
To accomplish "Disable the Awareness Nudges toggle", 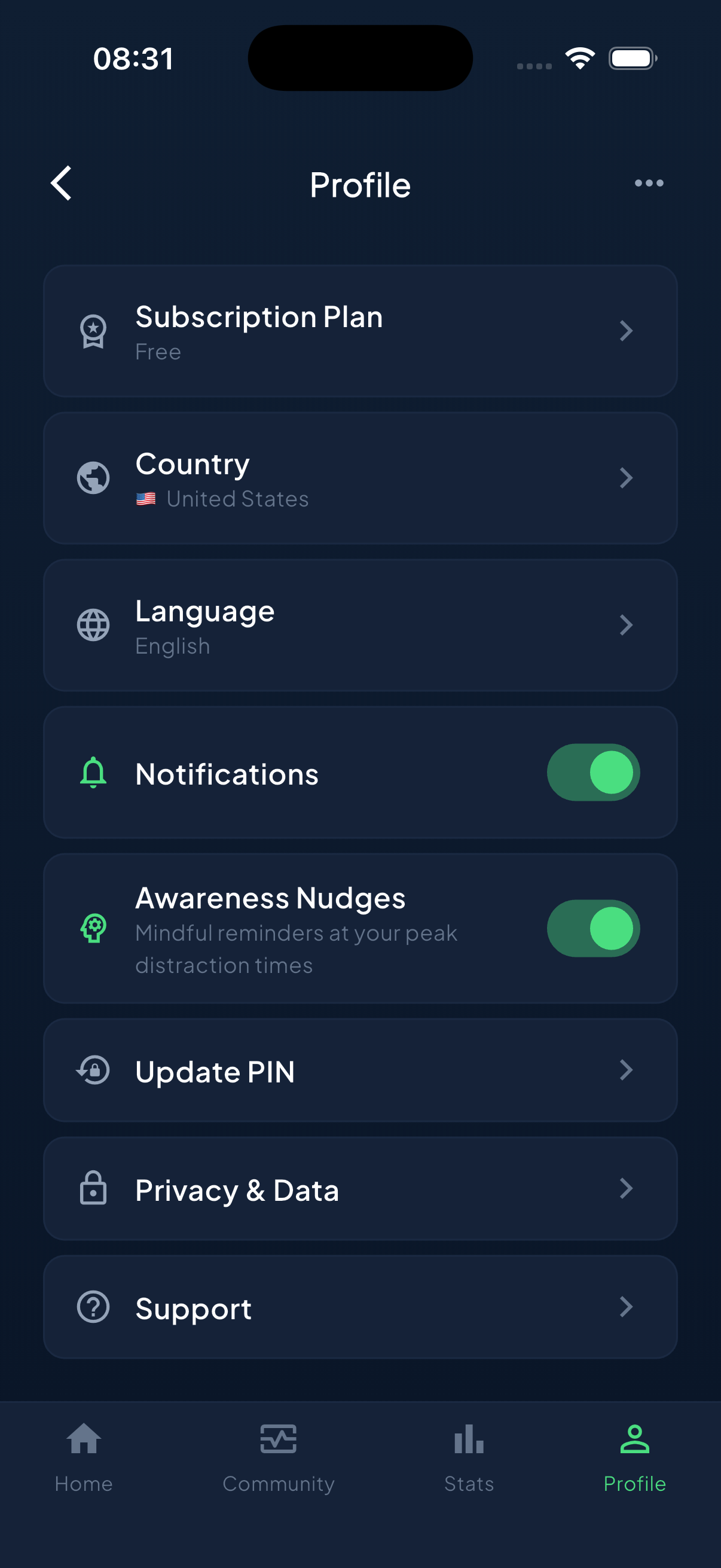I will 593,928.
